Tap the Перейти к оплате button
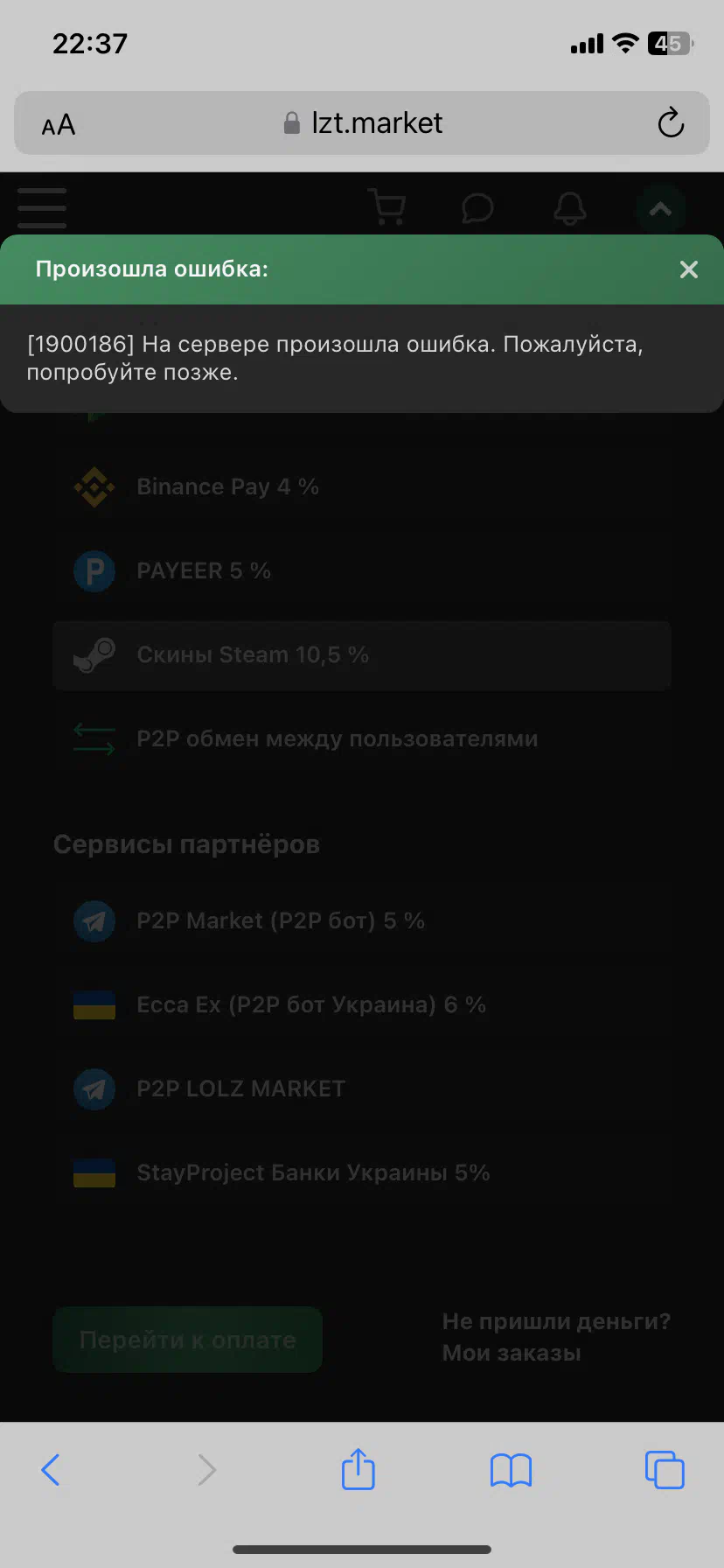The width and height of the screenshot is (724, 1568). [188, 1340]
